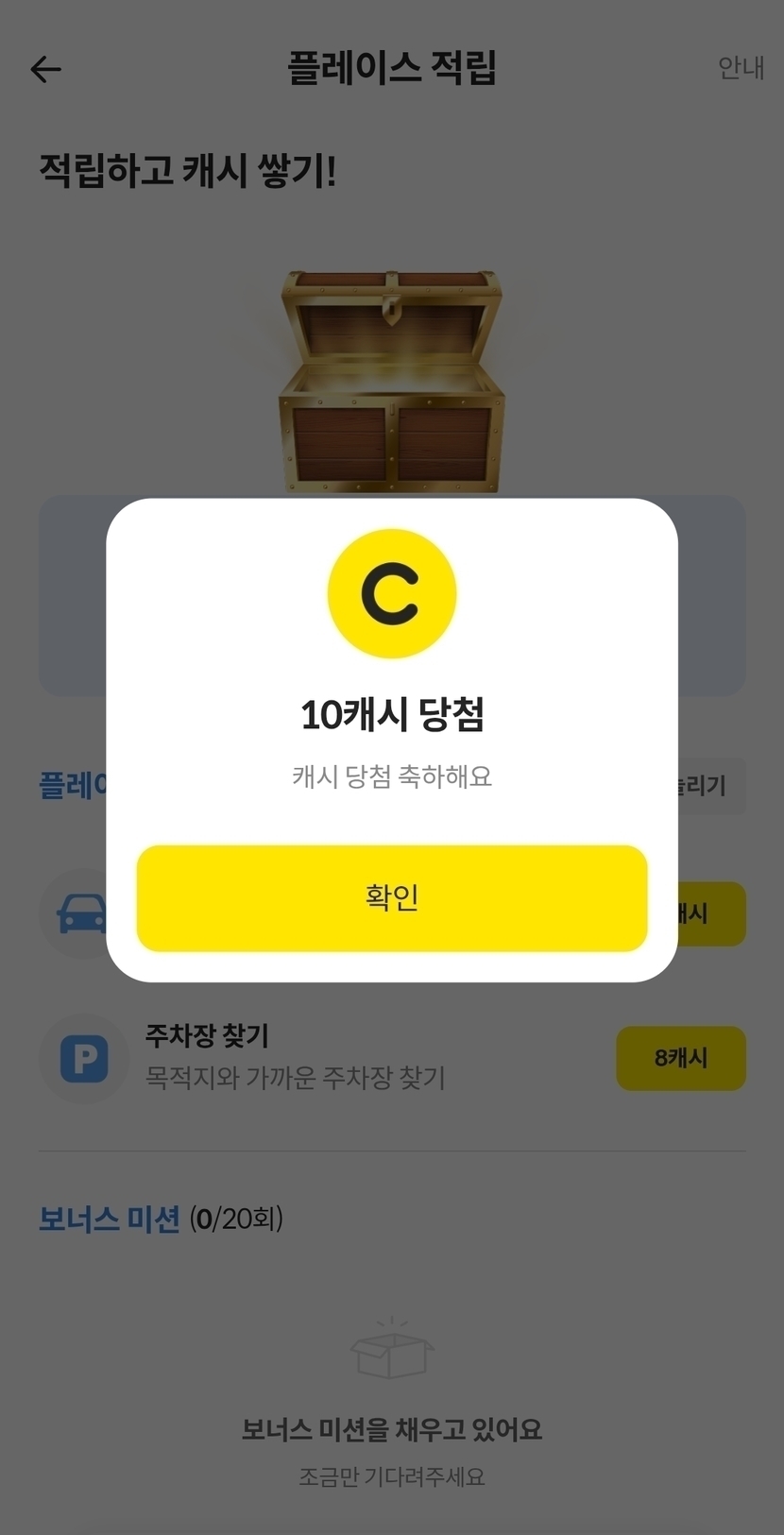The width and height of the screenshot is (784, 1535).
Task: Open the 안내 info link
Action: (740, 68)
